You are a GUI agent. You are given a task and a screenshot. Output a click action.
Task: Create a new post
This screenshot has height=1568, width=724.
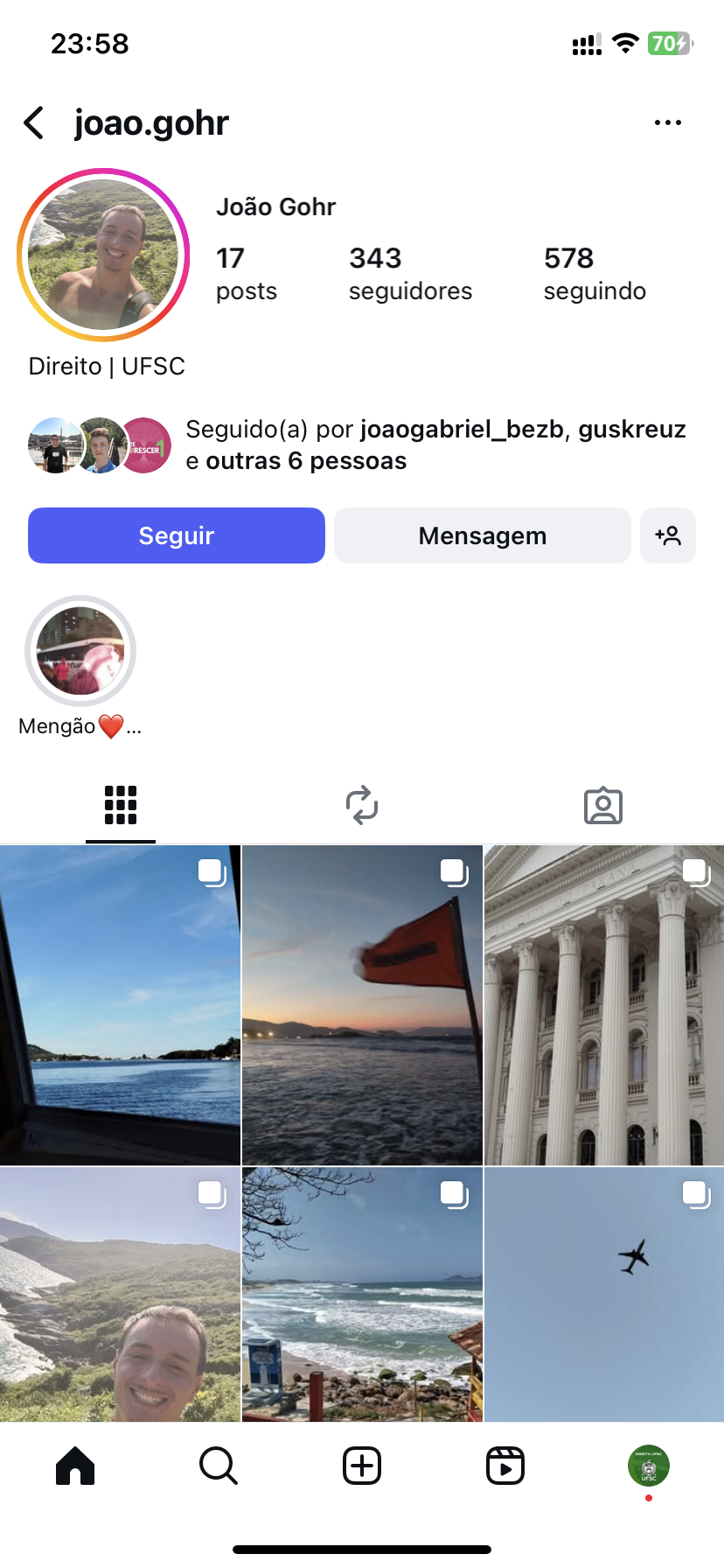pos(362,1466)
